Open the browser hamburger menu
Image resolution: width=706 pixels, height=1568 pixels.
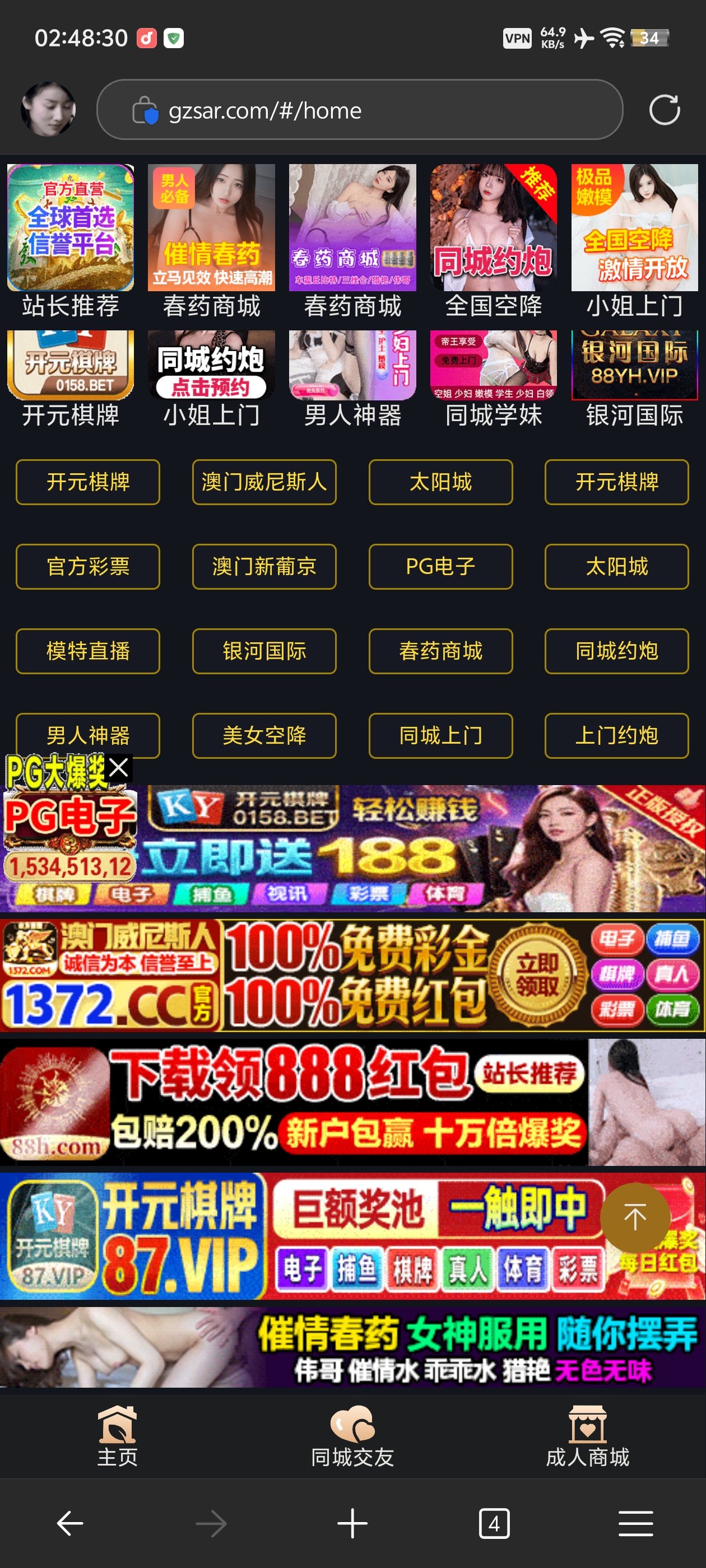pyautogui.click(x=635, y=1524)
